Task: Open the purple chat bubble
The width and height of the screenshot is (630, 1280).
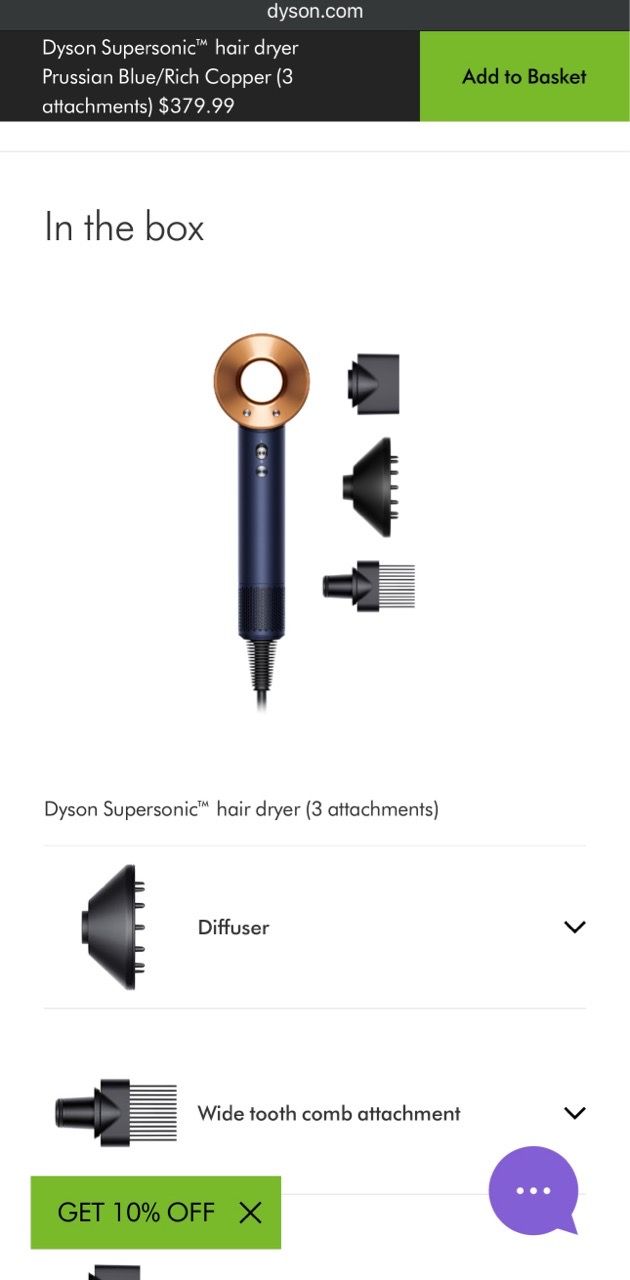Action: [534, 1190]
